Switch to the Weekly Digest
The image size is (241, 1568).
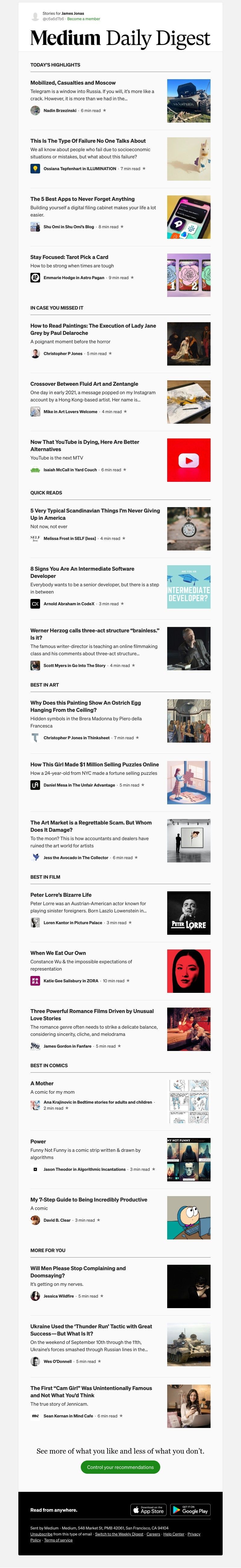click(119, 1534)
